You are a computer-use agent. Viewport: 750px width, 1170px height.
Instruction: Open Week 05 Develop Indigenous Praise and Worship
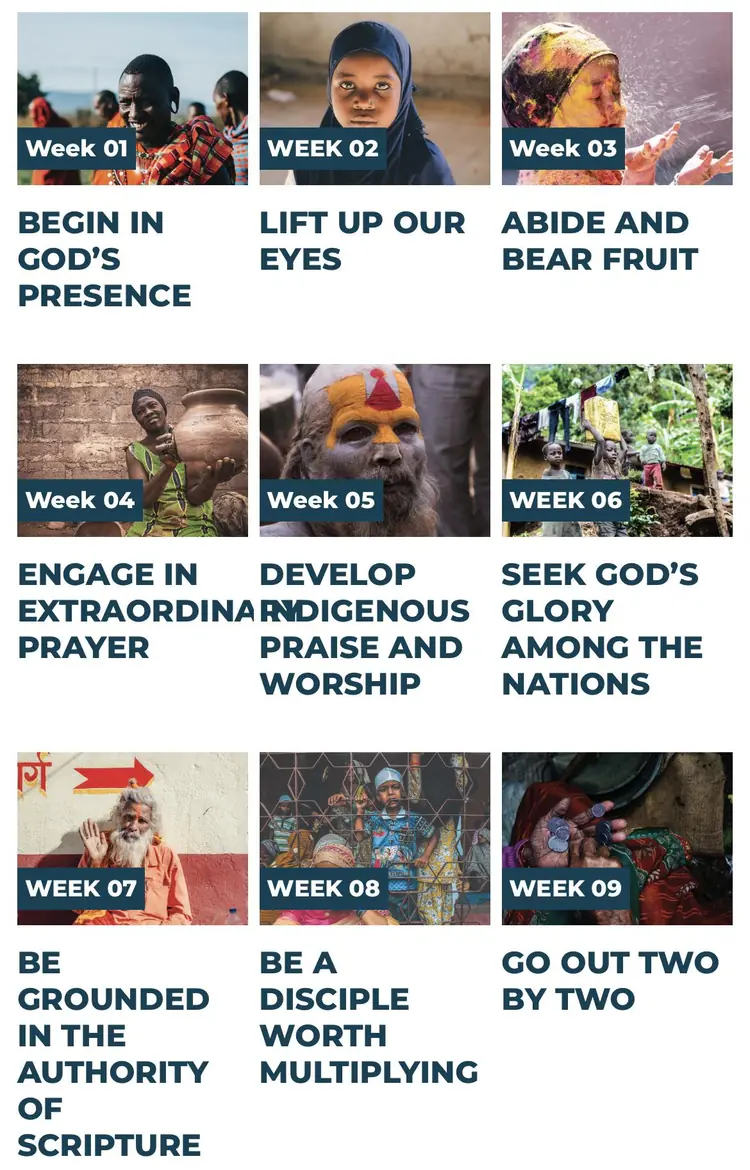(374, 450)
